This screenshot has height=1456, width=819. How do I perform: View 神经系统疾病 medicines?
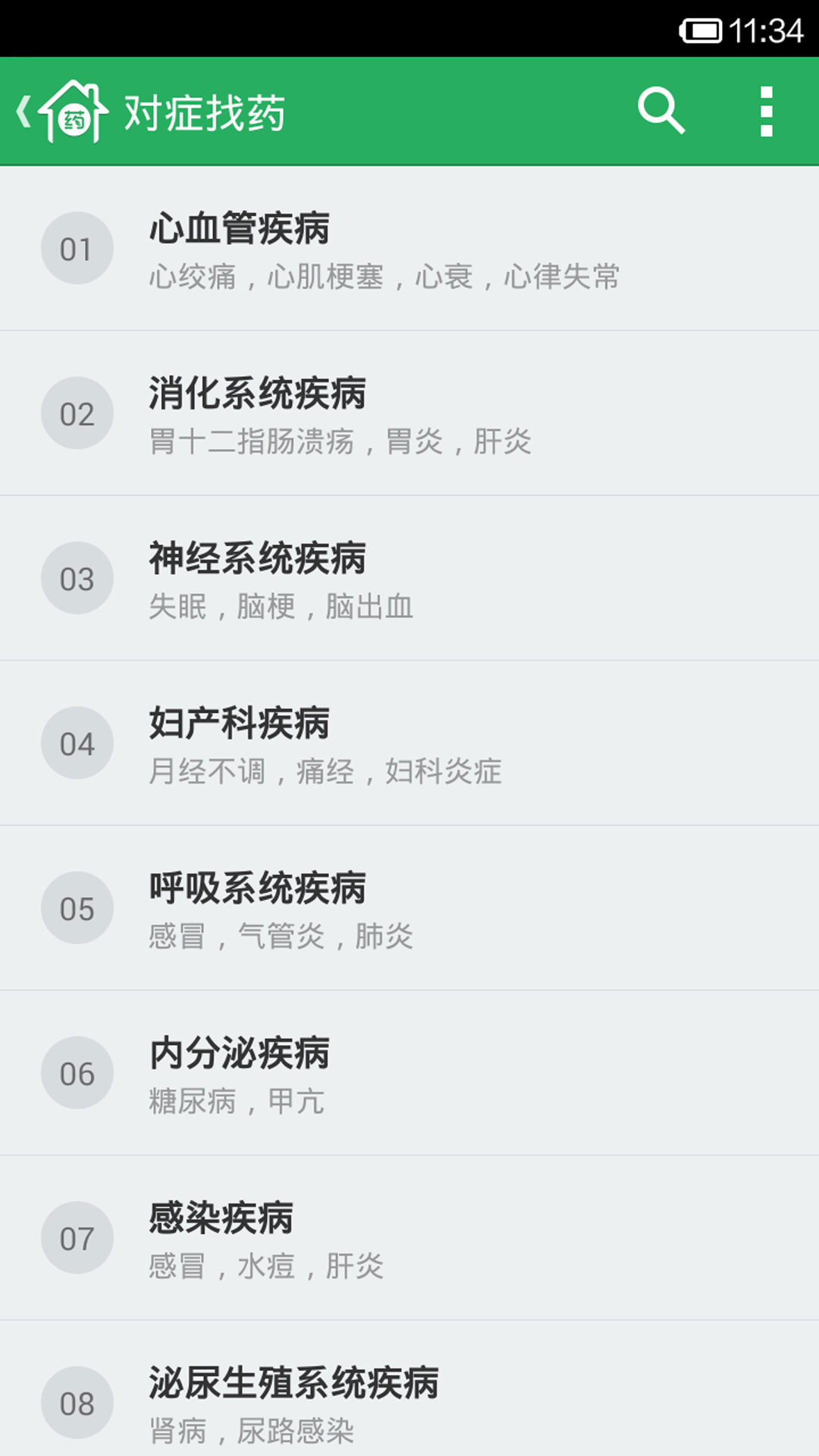409,579
